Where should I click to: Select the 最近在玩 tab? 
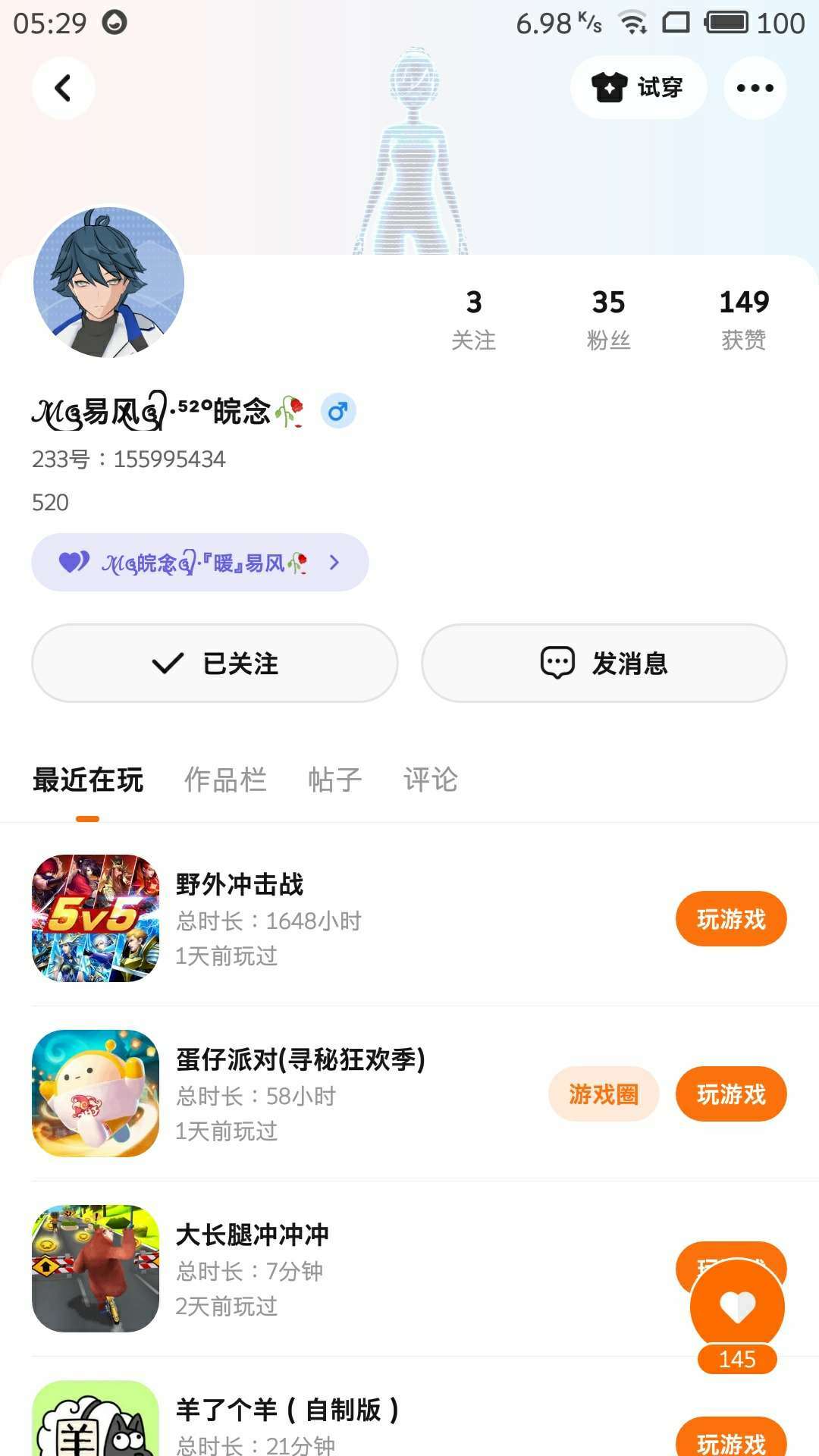coord(88,780)
